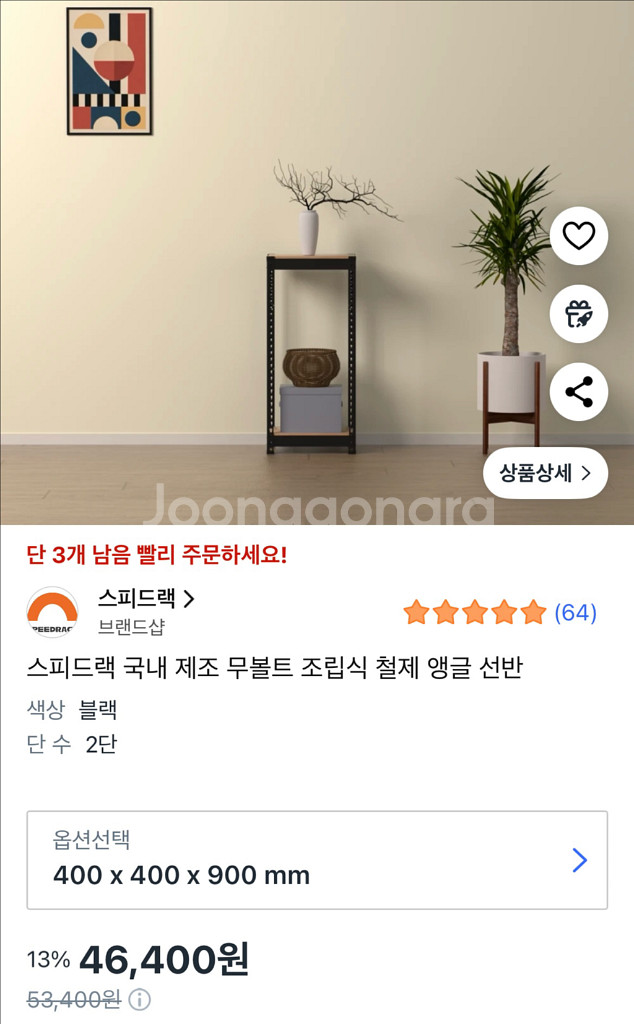This screenshot has width=634, height=1024.
Task: Tap the gift icon button
Action: (579, 314)
